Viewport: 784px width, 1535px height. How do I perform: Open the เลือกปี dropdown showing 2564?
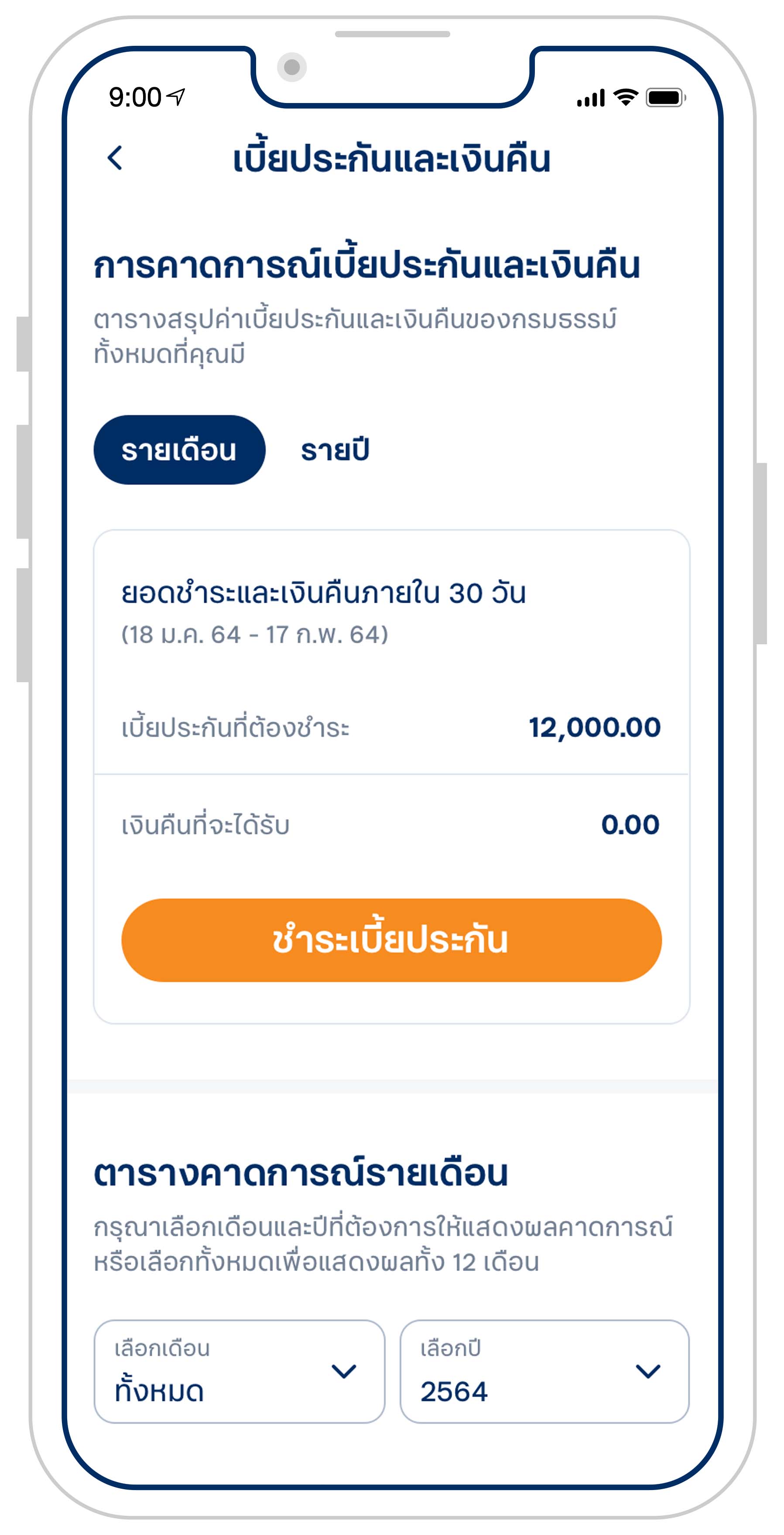544,1371
